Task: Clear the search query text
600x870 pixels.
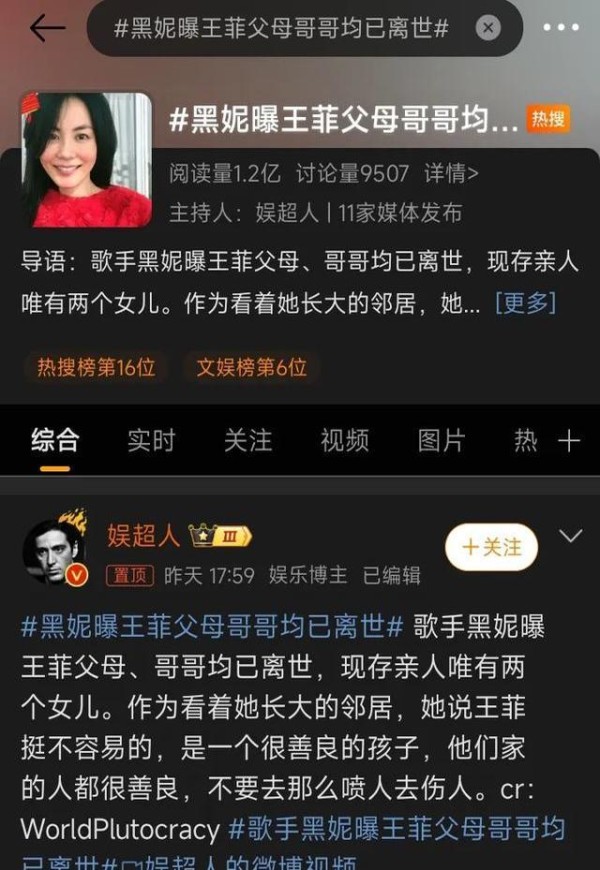Action: (x=487, y=28)
